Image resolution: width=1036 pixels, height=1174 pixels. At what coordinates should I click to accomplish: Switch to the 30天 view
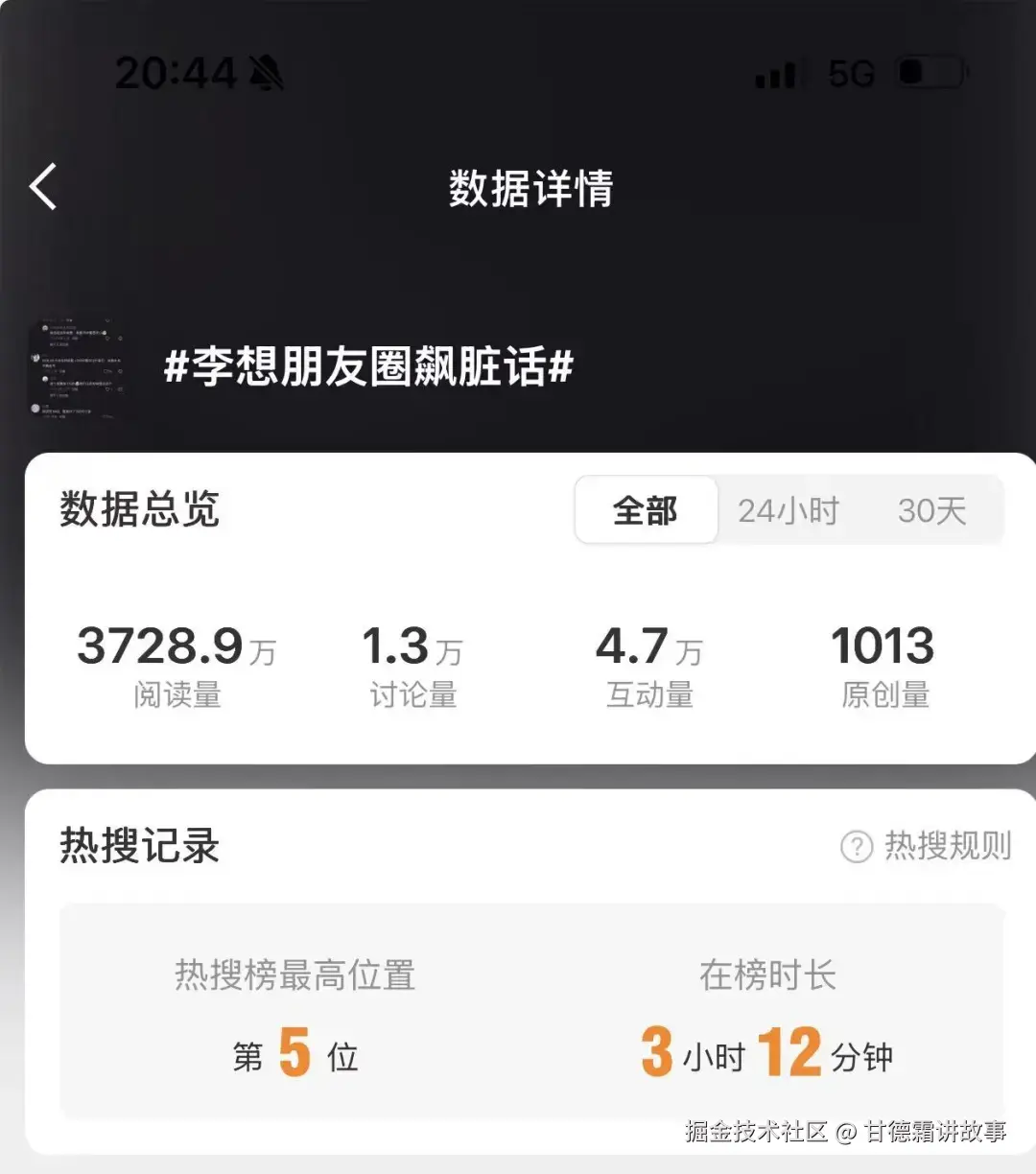[929, 511]
